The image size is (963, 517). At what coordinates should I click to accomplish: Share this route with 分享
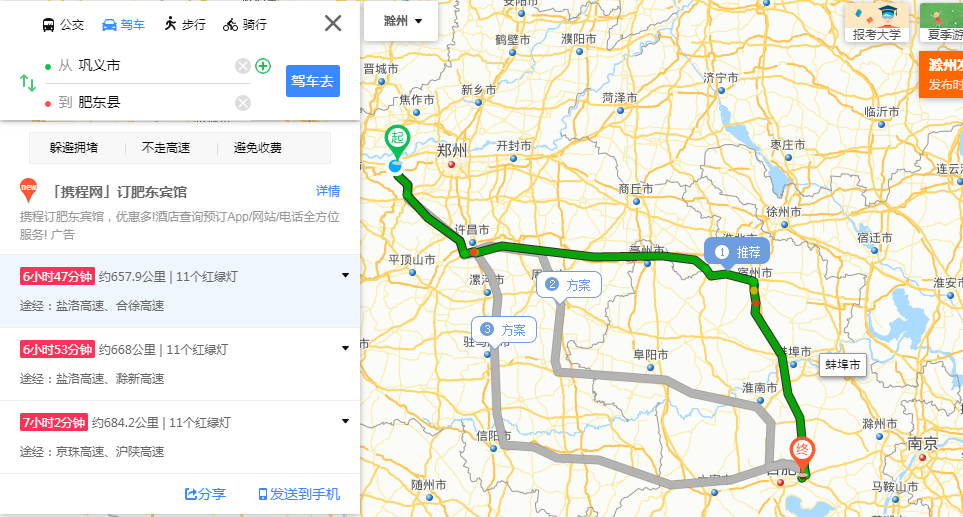tap(205, 494)
